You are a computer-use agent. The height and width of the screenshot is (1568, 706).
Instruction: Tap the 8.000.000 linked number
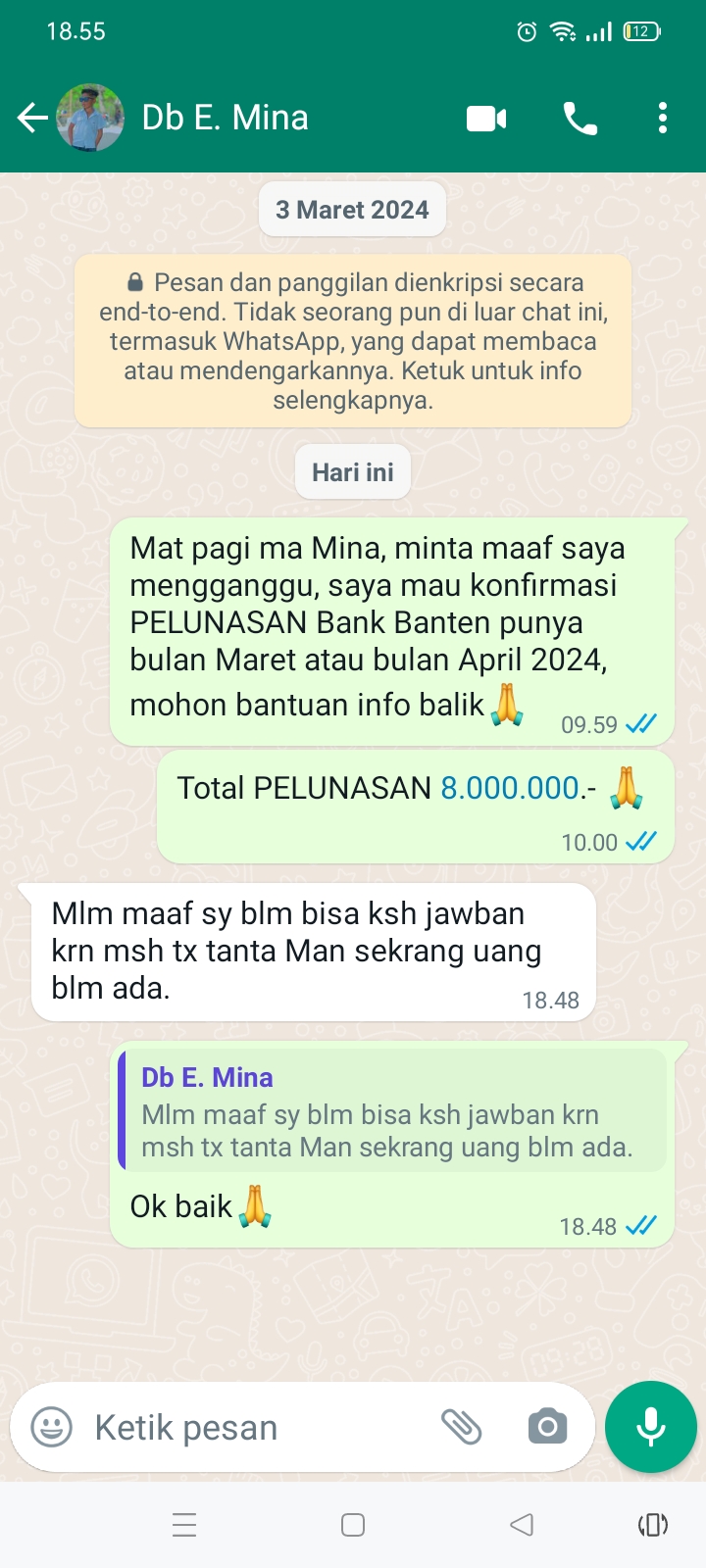[509, 788]
